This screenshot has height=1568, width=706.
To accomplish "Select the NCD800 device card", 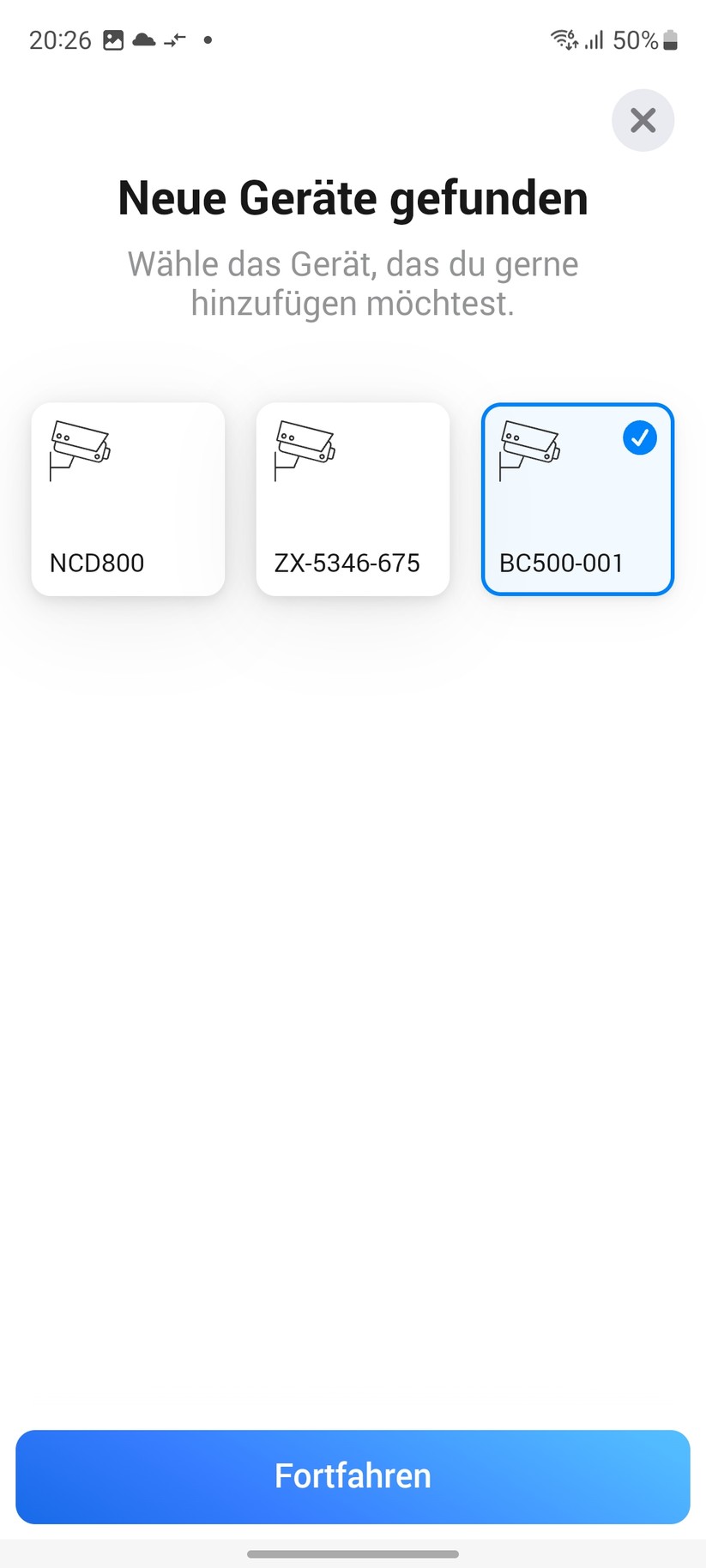I will [127, 498].
